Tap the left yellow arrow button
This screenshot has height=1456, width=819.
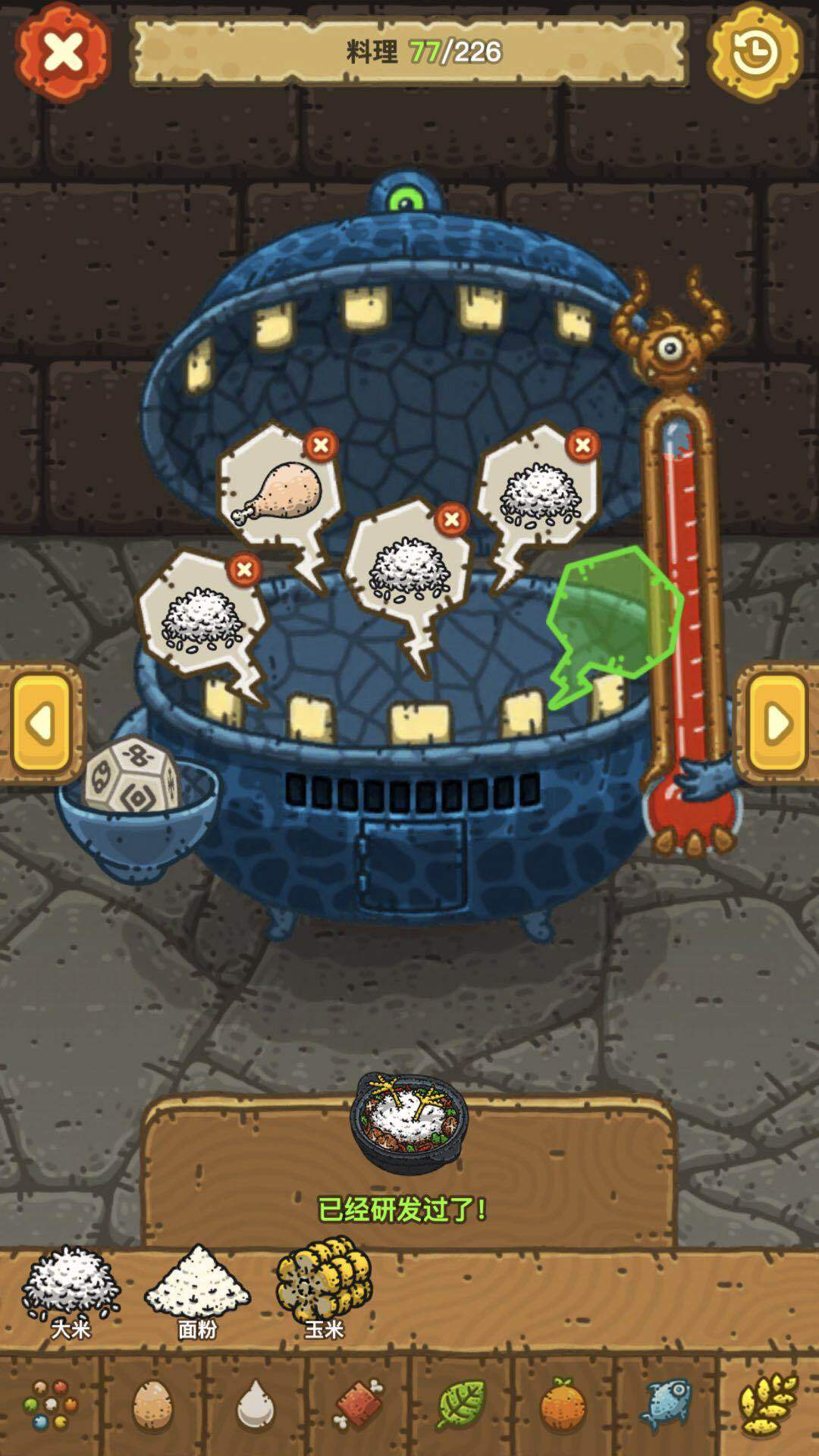tap(42, 723)
